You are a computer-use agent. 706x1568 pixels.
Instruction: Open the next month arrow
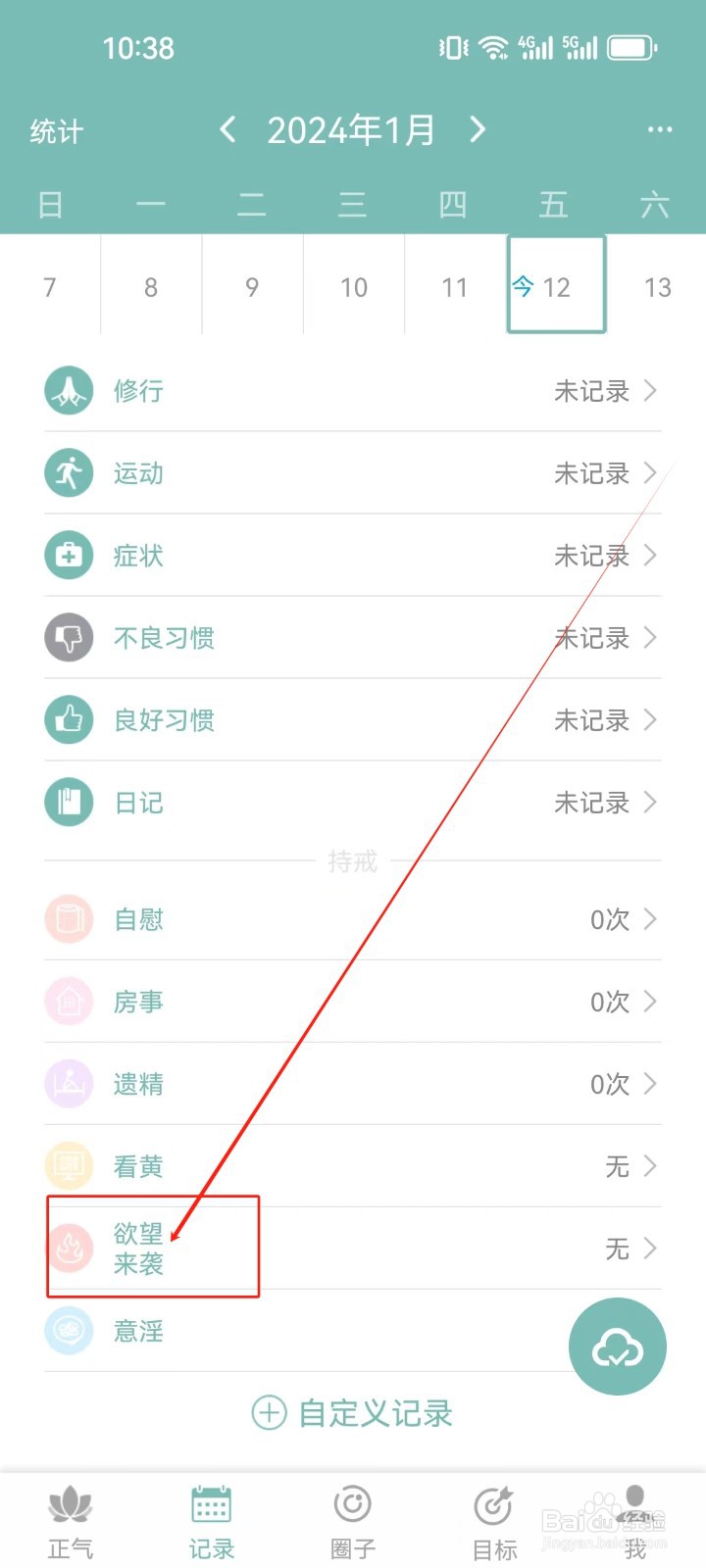coord(479,129)
